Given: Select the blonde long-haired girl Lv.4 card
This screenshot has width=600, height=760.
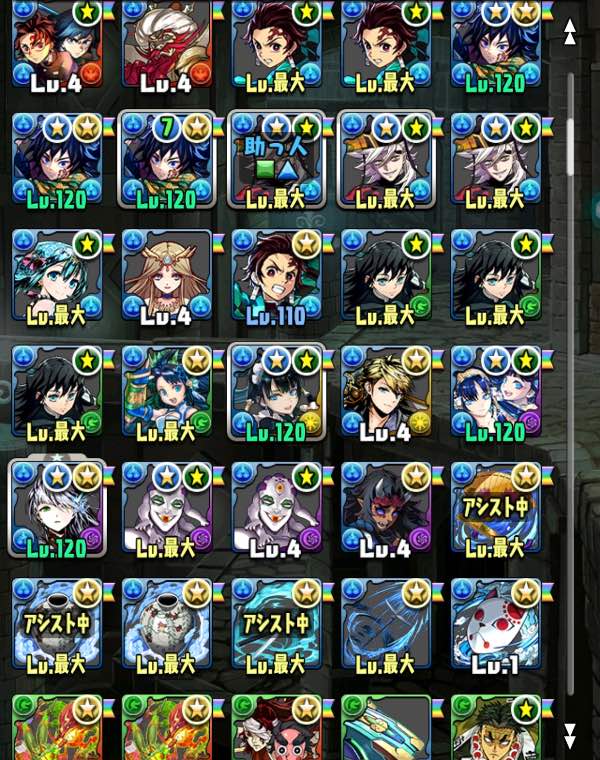Looking at the screenshot, I should (x=167, y=275).
